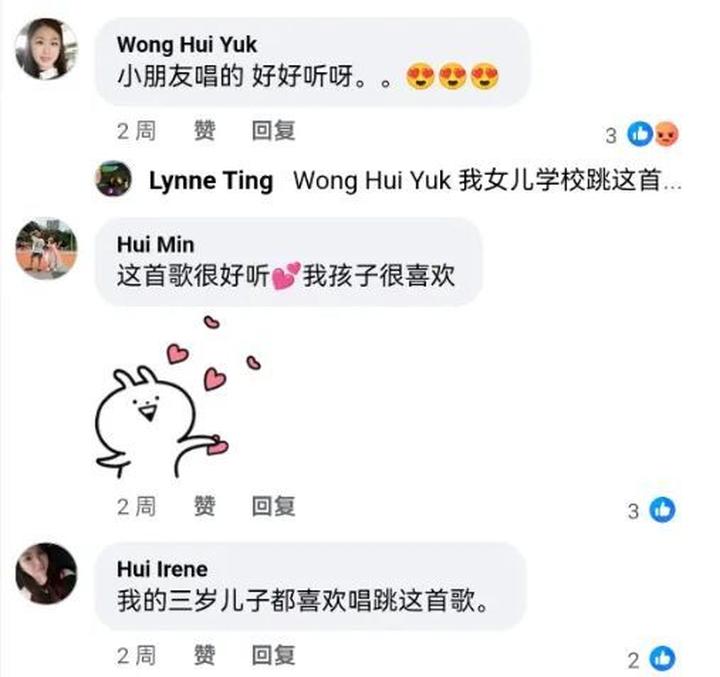View reactions on Hui Irene's comment
This screenshot has height=677, width=720.
pyautogui.click(x=652, y=659)
